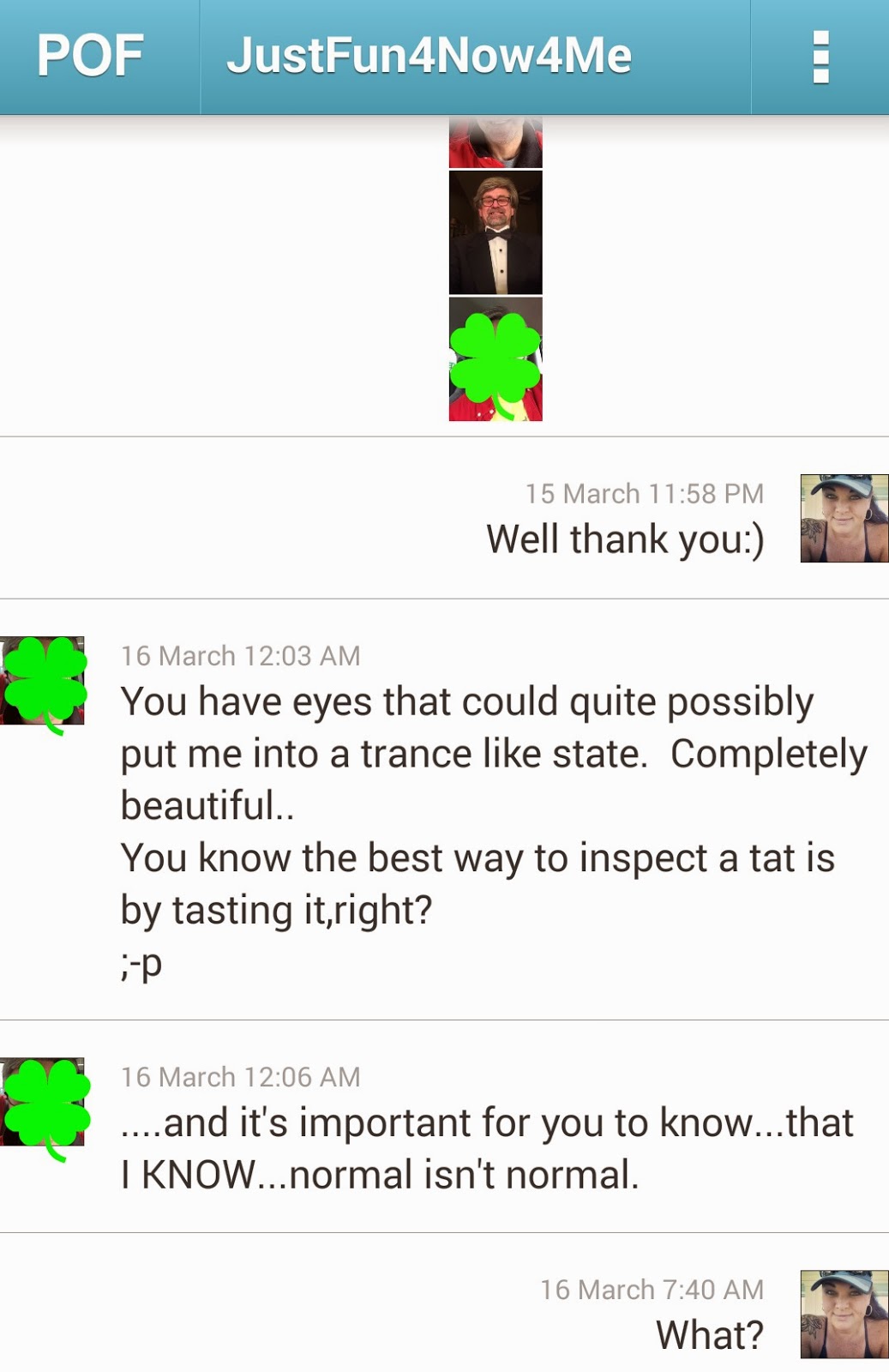Viewport: 889px width, 1372px height.
Task: Tap the avatar next to the 12:03 AM message
Action: point(43,681)
